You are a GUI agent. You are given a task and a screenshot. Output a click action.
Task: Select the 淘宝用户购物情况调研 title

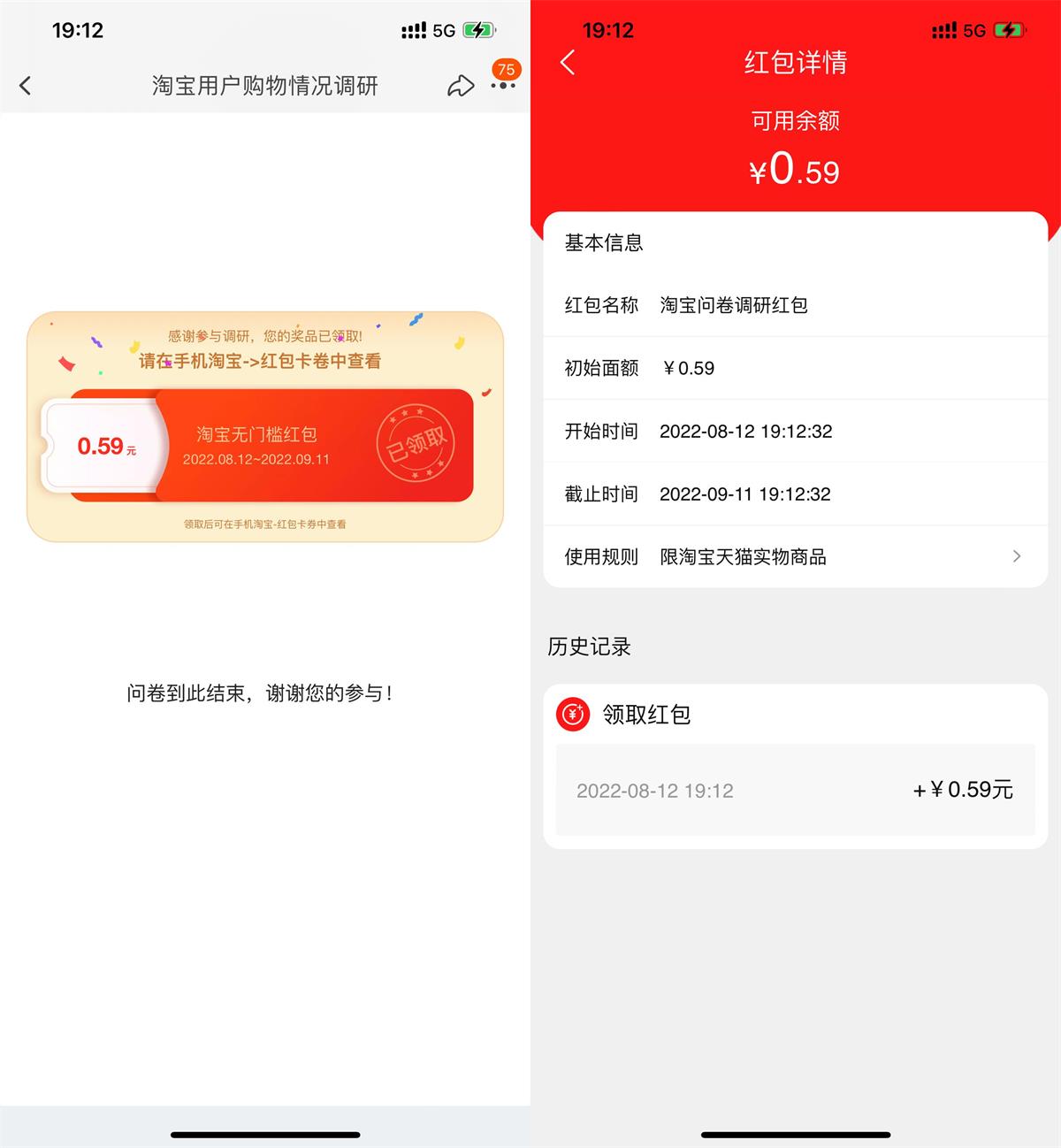(267, 85)
